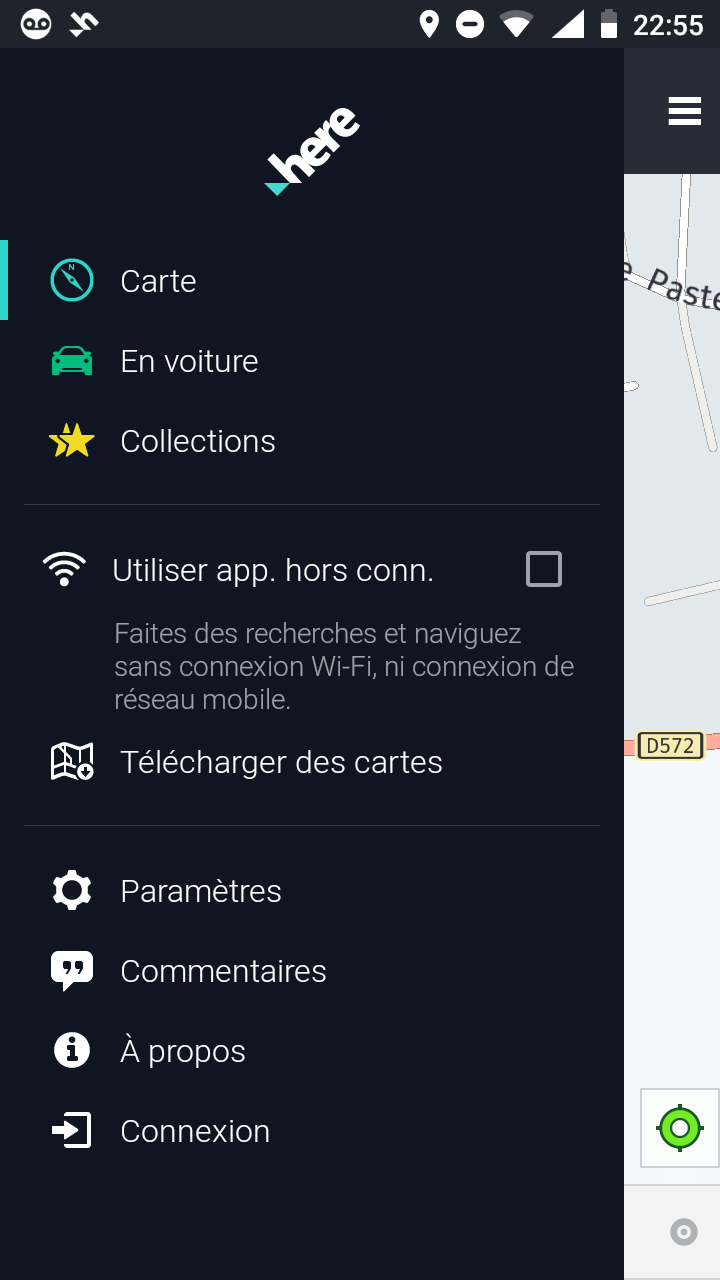Open the Carte map view
The height and width of the screenshot is (1280, 720).
[158, 281]
